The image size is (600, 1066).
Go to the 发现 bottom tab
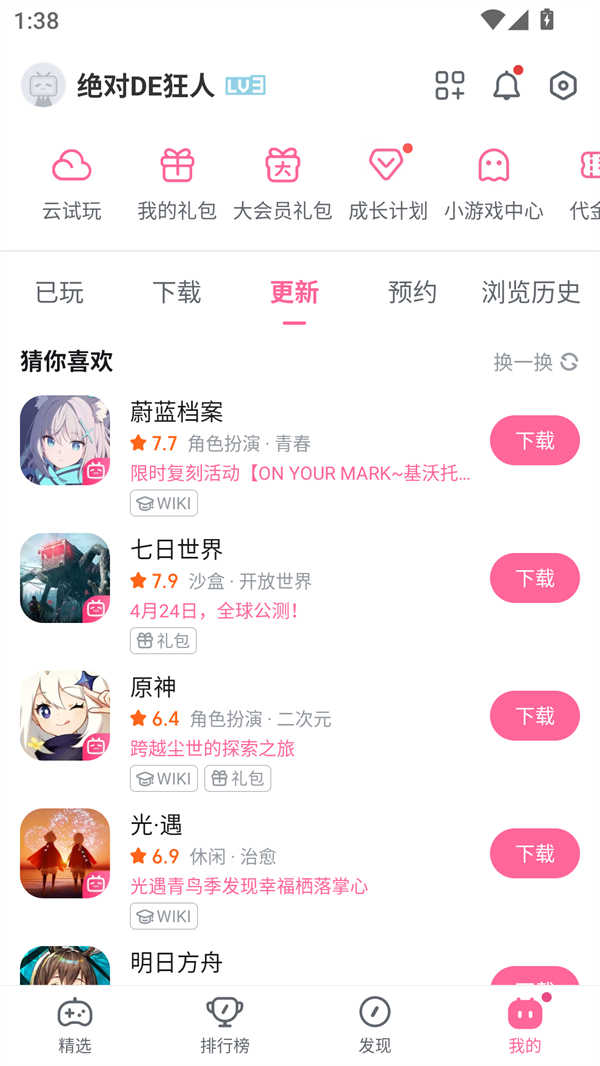(375, 1025)
